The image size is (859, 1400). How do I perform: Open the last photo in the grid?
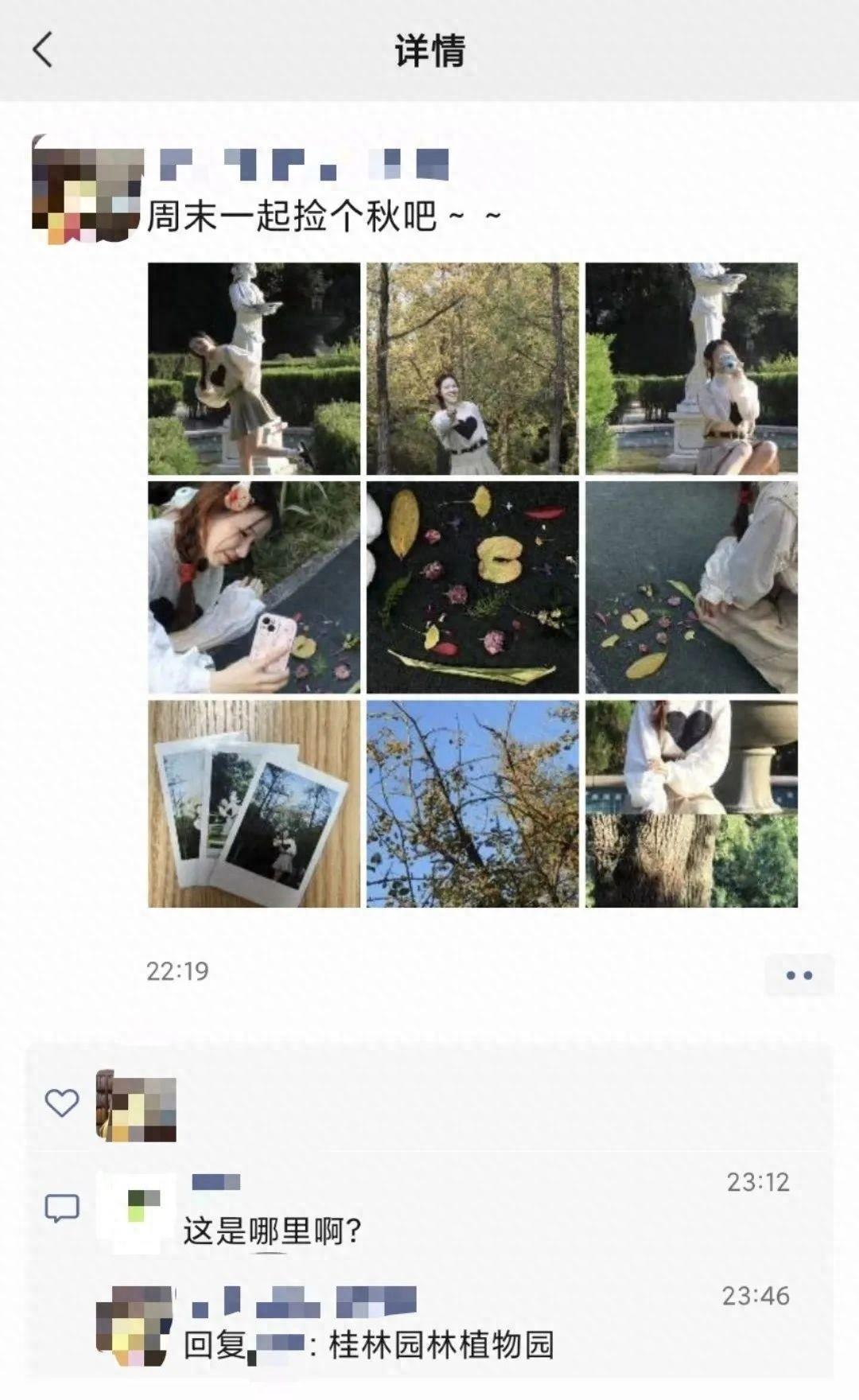[x=691, y=804]
